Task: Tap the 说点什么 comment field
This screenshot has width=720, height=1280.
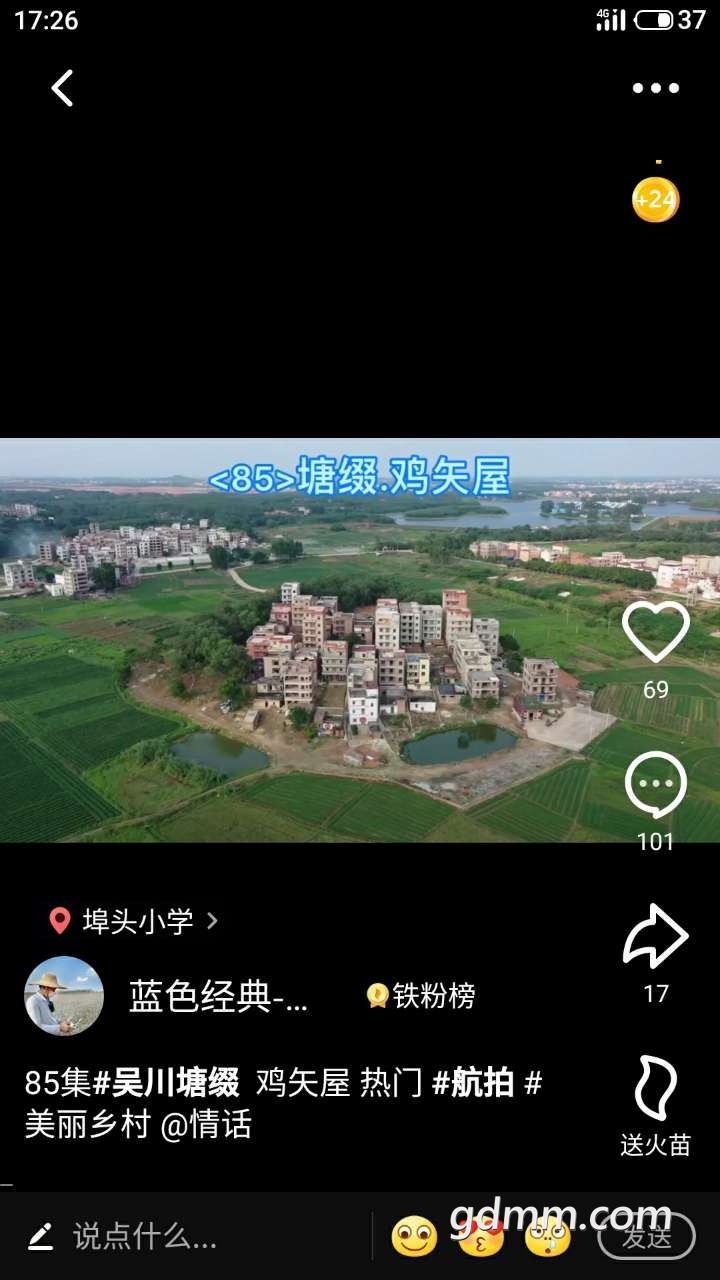Action: [145, 1237]
